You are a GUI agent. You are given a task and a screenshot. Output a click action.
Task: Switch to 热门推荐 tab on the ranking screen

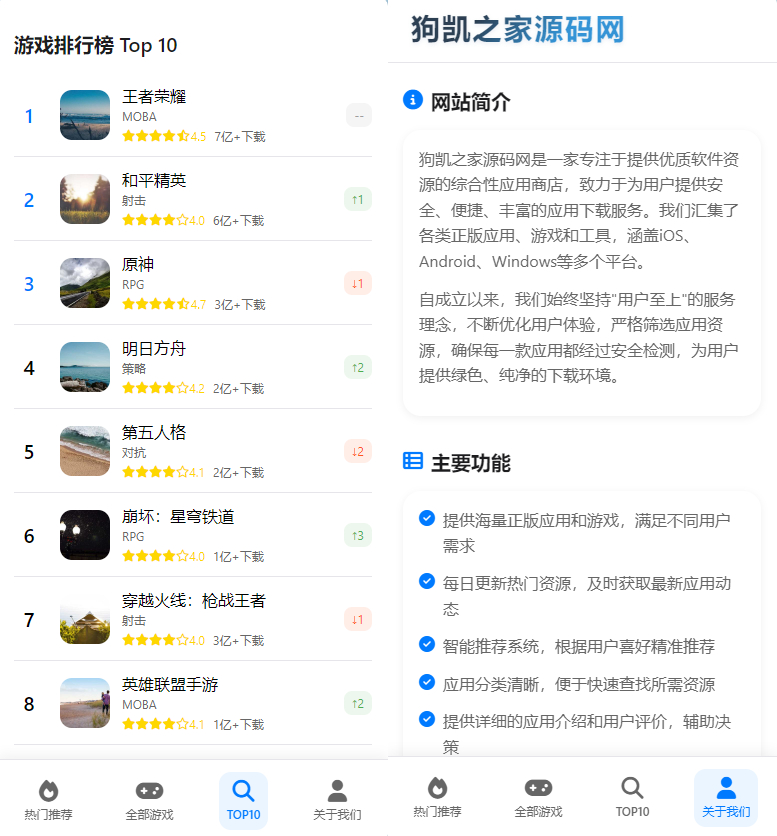point(48,801)
